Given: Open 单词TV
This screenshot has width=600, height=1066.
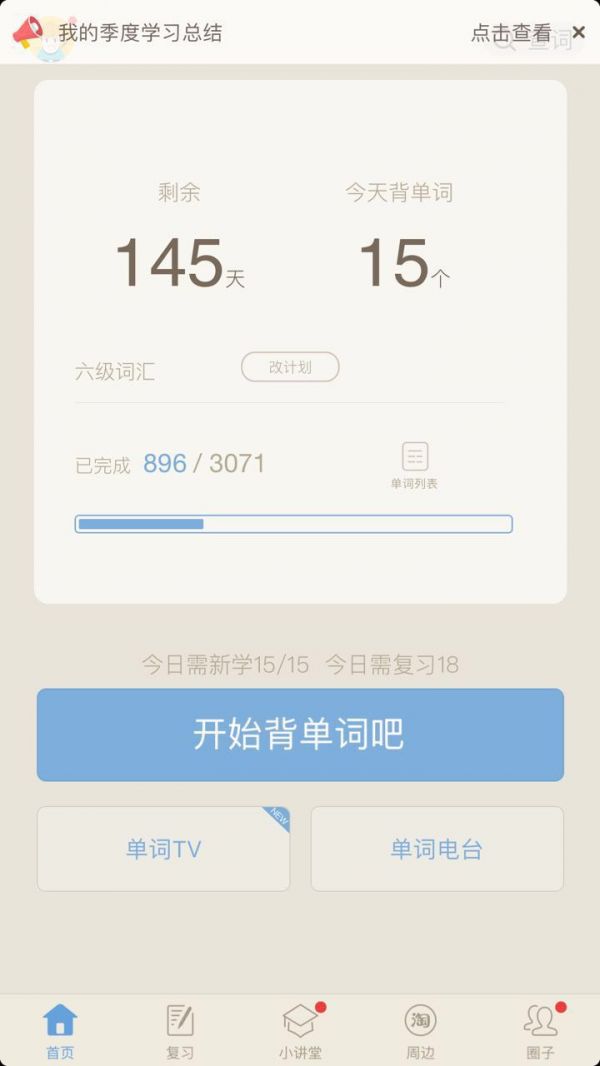Looking at the screenshot, I should (163, 849).
